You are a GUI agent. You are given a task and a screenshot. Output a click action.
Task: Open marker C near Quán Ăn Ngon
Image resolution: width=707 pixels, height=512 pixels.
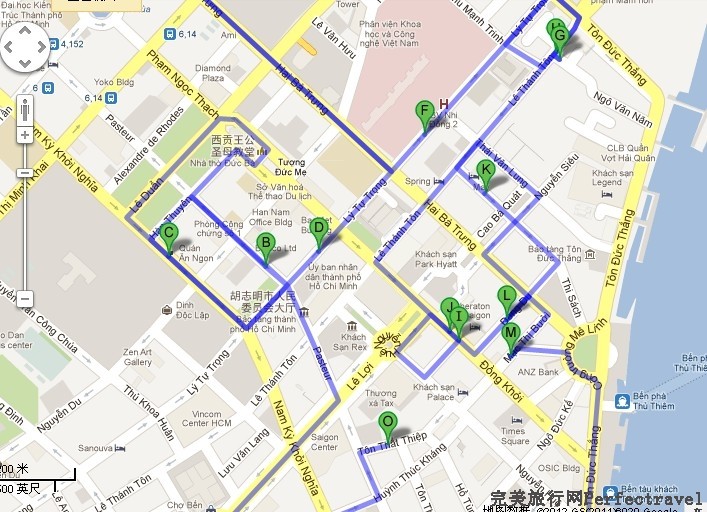click(x=169, y=235)
